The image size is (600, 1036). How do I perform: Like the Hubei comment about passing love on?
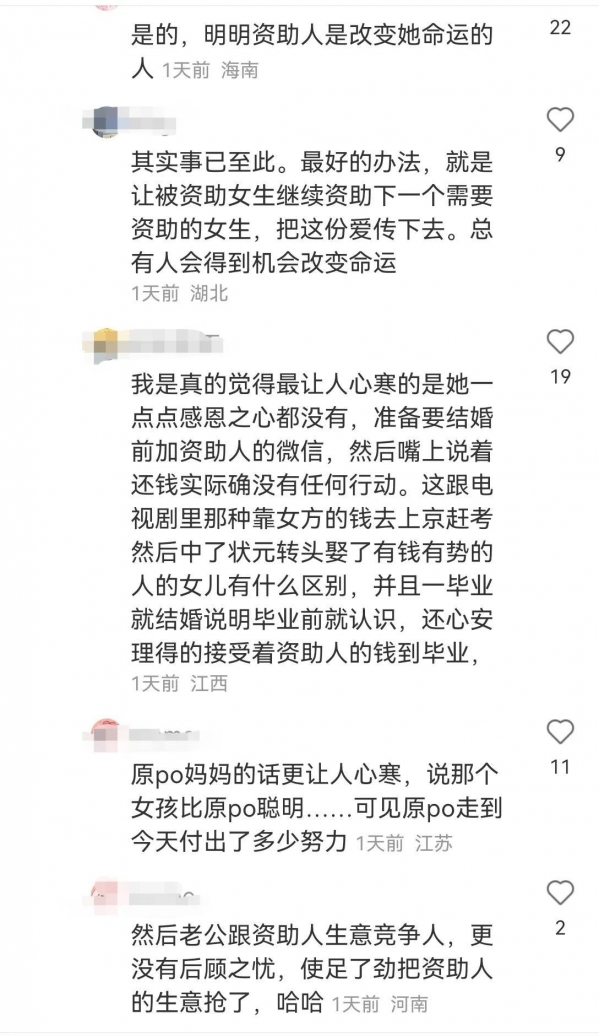tap(560, 120)
